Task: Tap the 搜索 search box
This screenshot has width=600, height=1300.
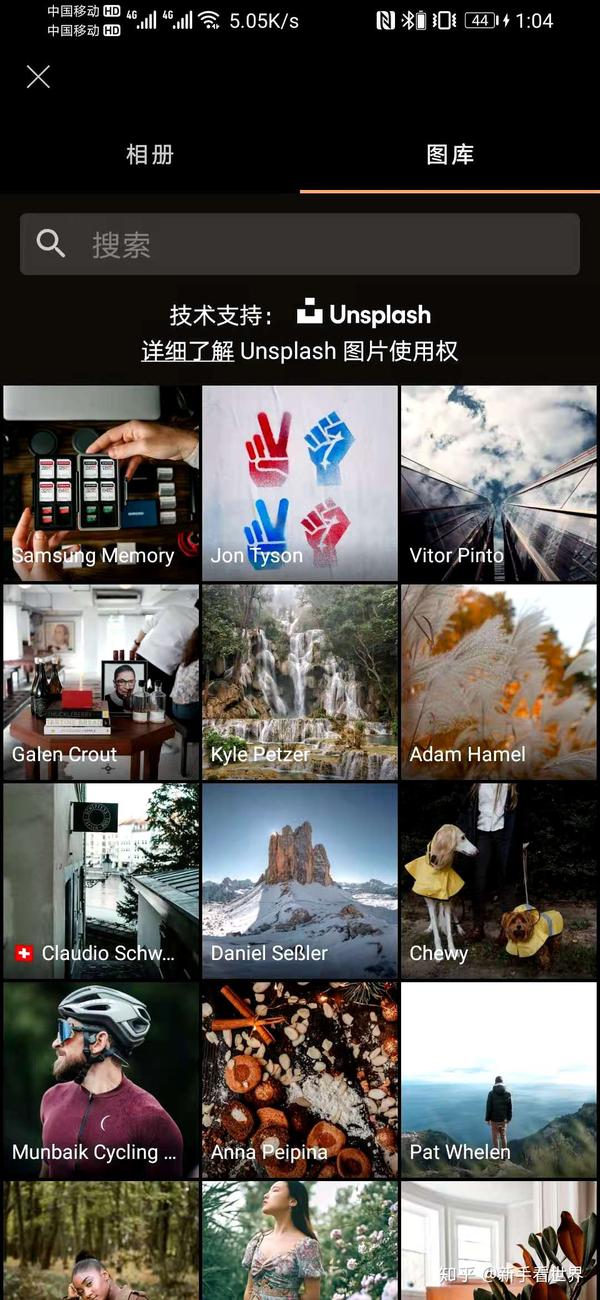Action: (300, 244)
